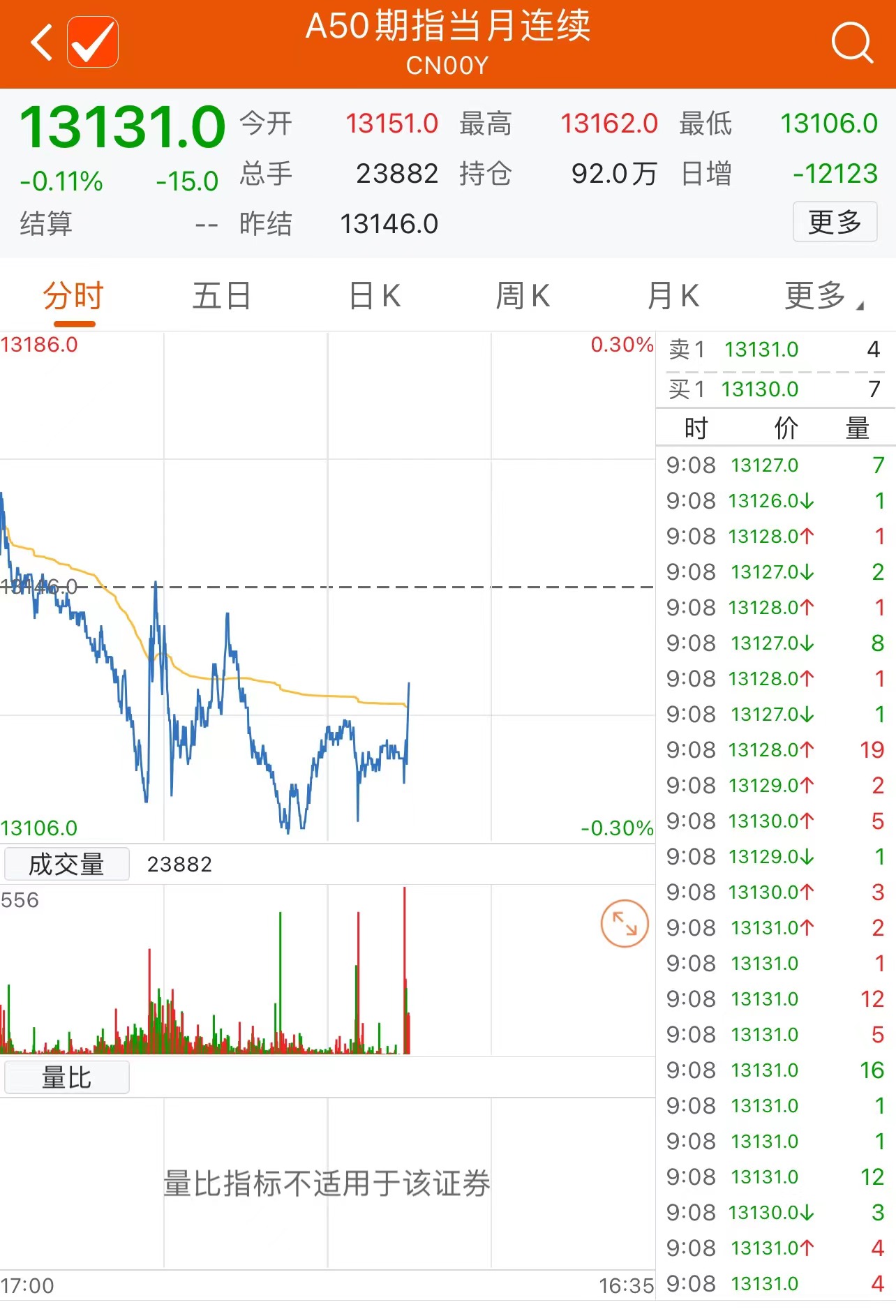Select the 日K chart tab
Screen dimensions: 896x1316
(x=375, y=297)
